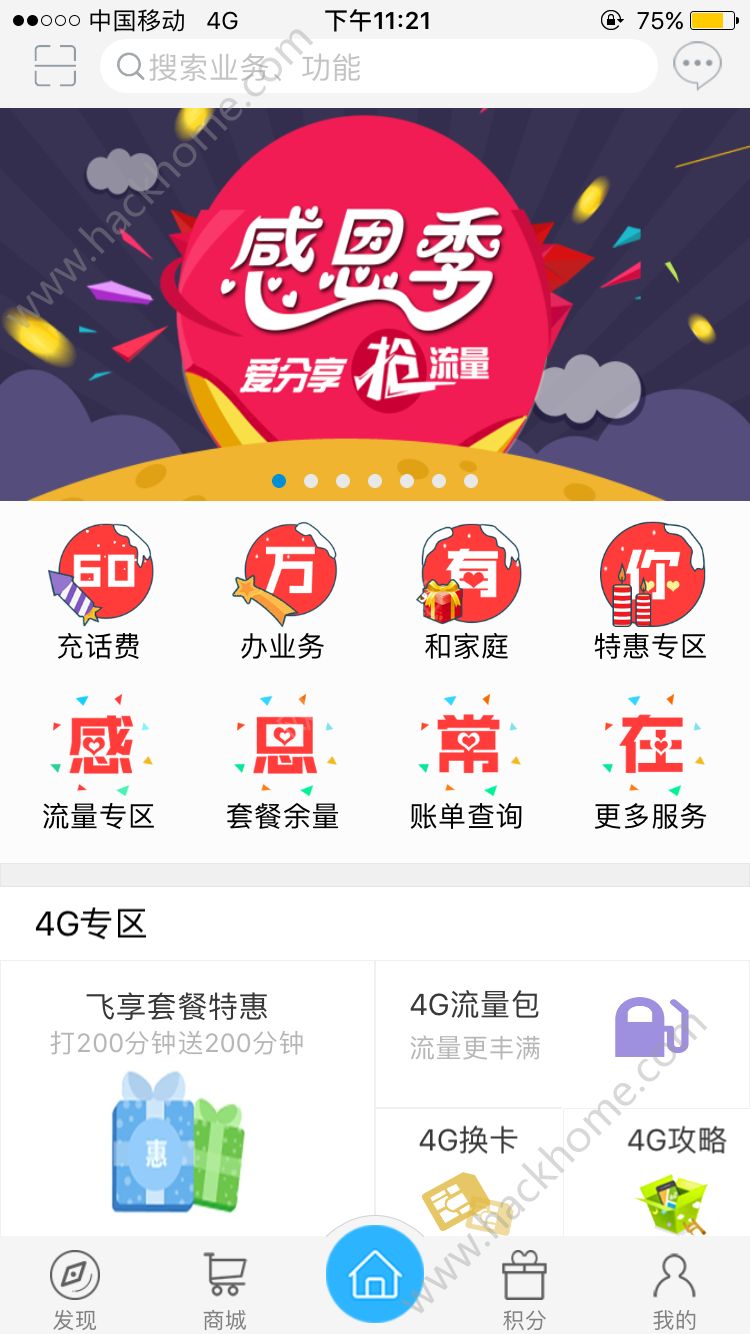The width and height of the screenshot is (750, 1334).
Task: Open the 办业务 shortcut
Action: (283, 591)
